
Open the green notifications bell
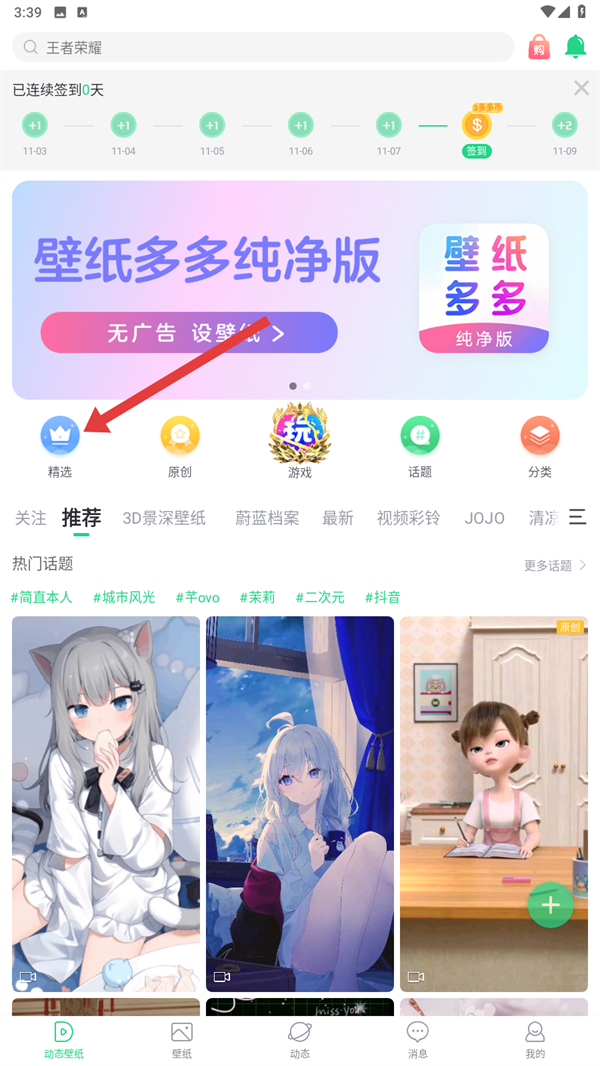click(576, 46)
